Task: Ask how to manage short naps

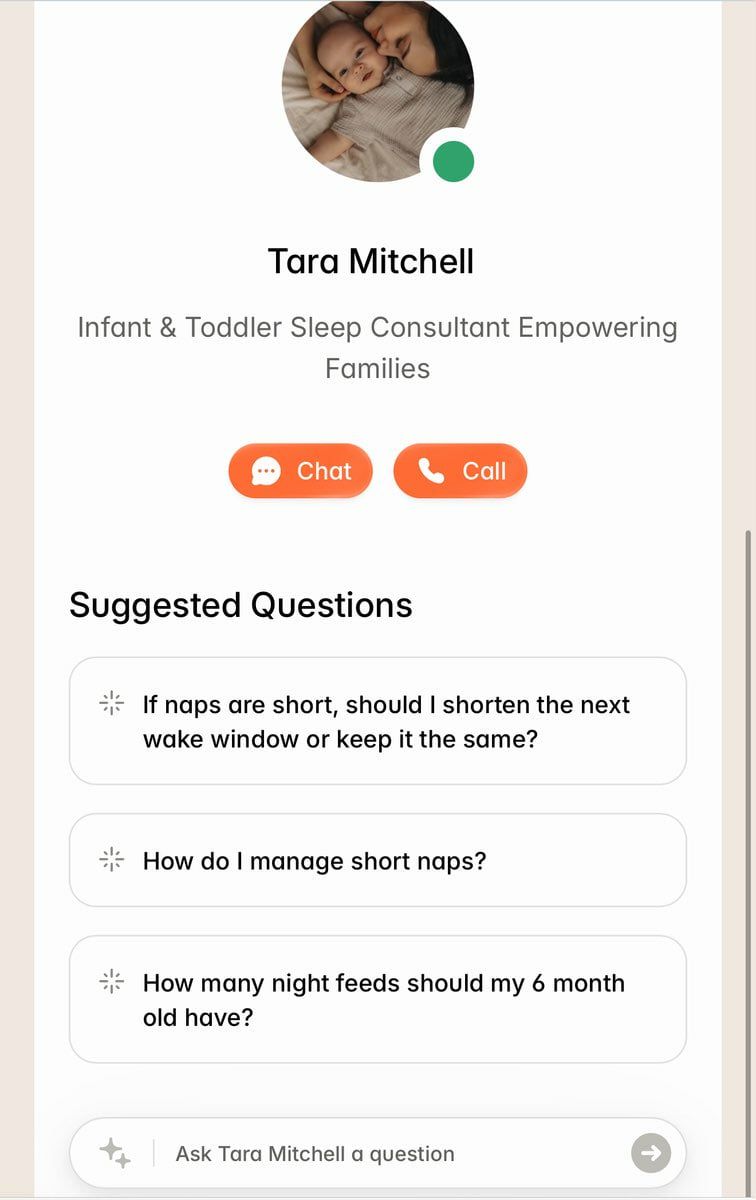Action: 377,860
